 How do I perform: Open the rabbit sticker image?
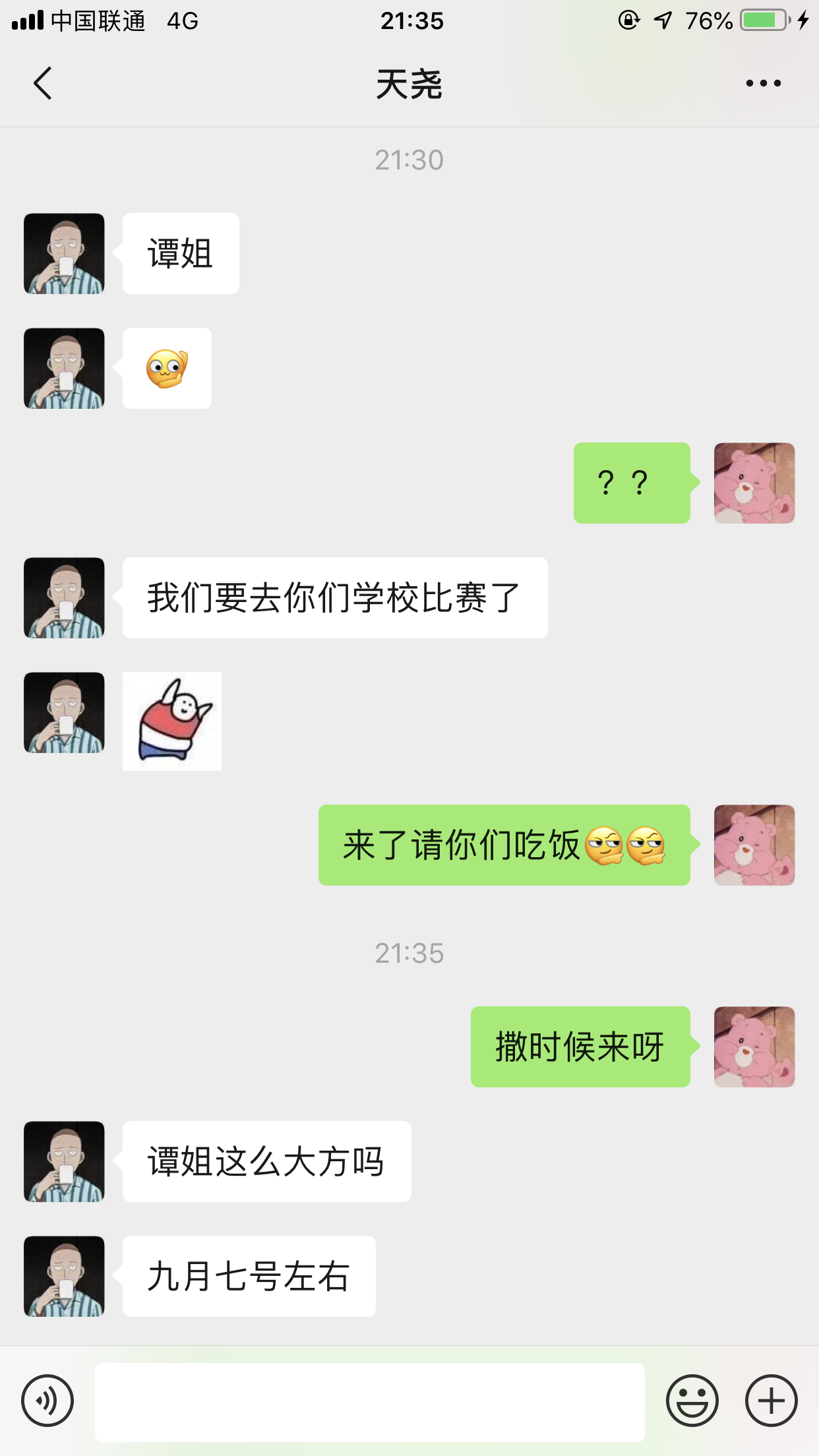(x=172, y=721)
